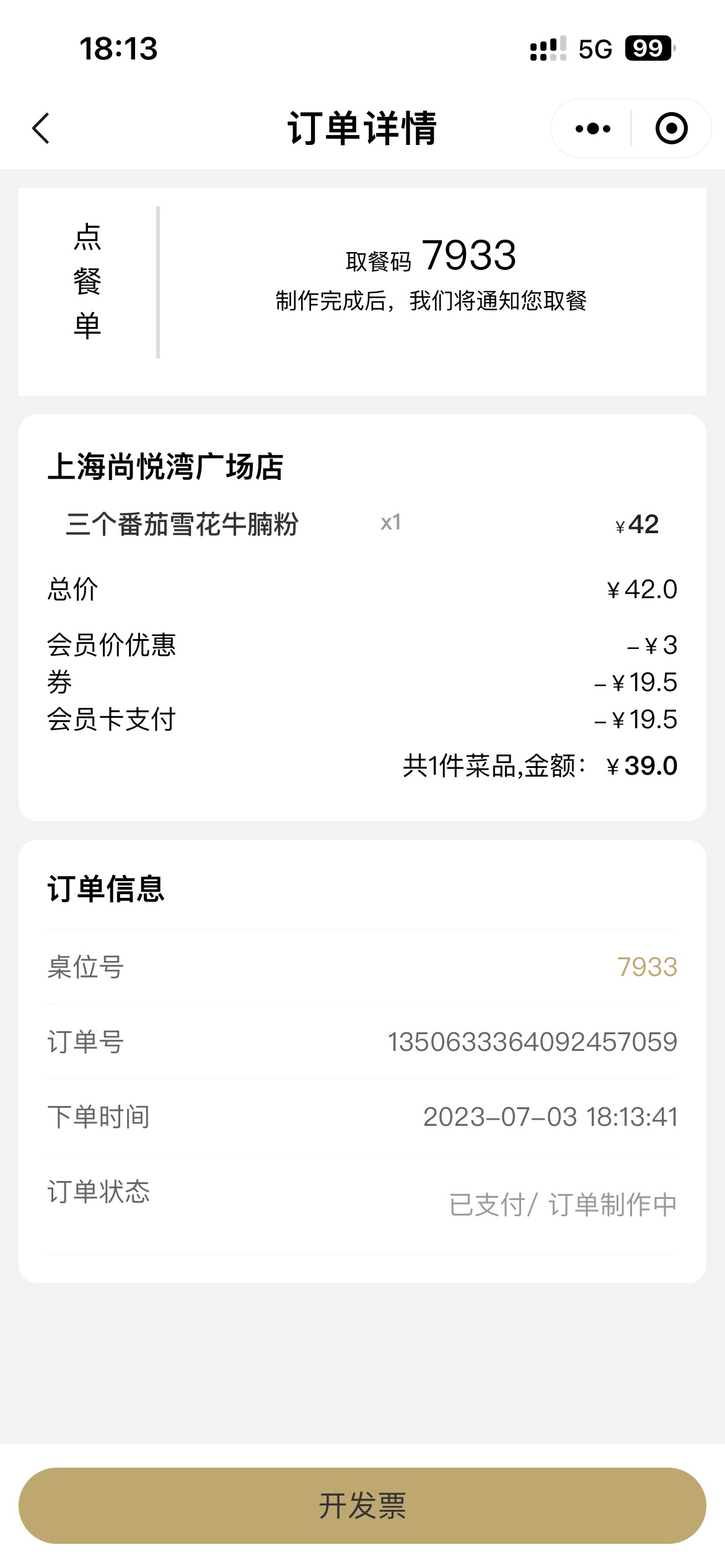Go back from the order details page
This screenshot has width=725, height=1568.
41,128
